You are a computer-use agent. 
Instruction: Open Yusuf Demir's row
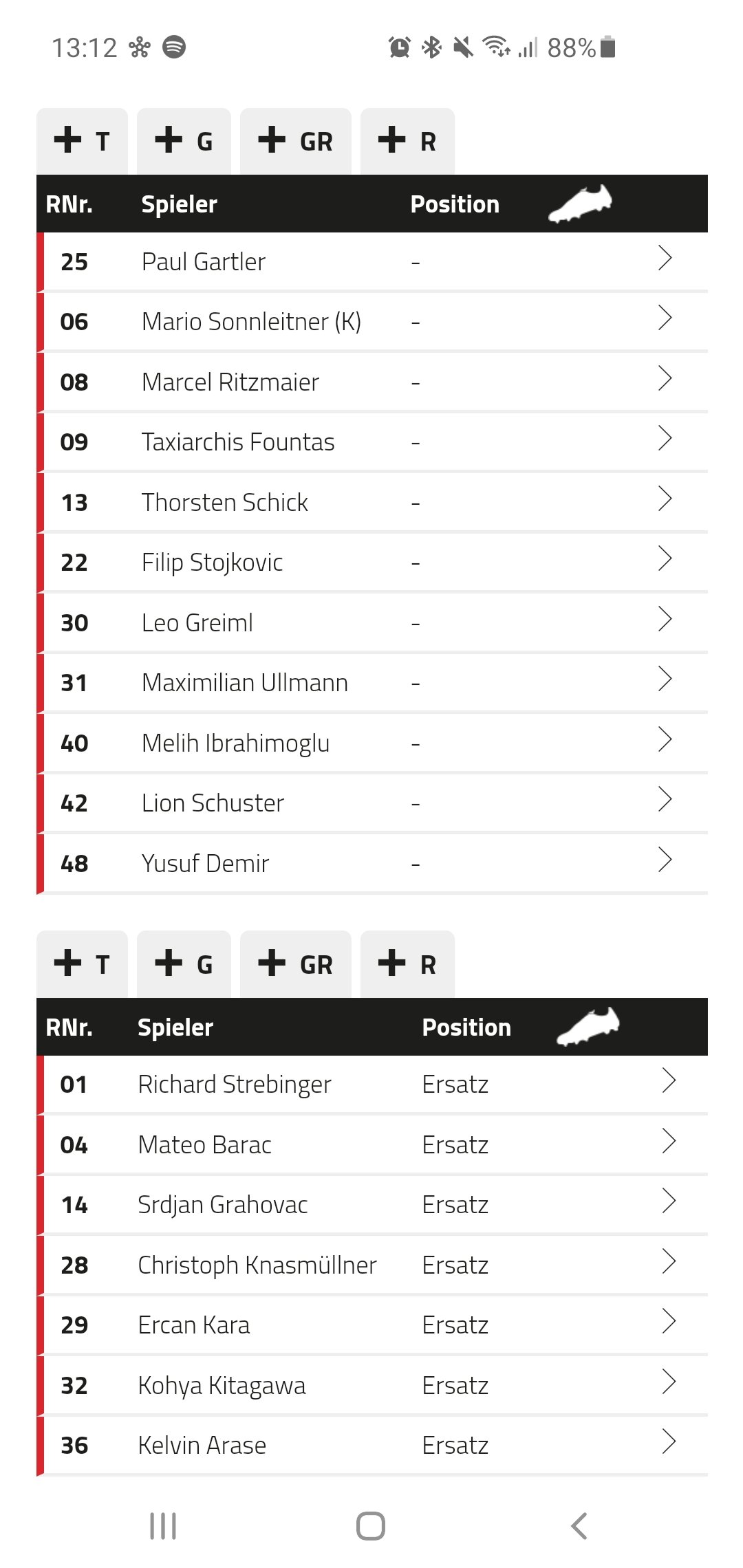point(372,863)
